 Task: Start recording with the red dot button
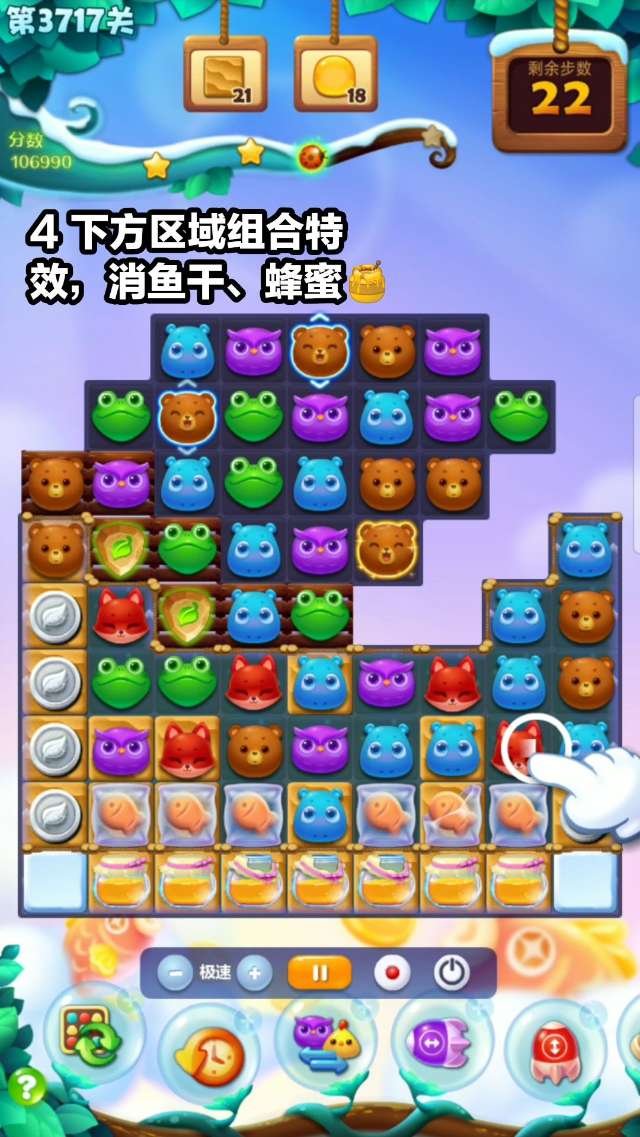(x=391, y=972)
